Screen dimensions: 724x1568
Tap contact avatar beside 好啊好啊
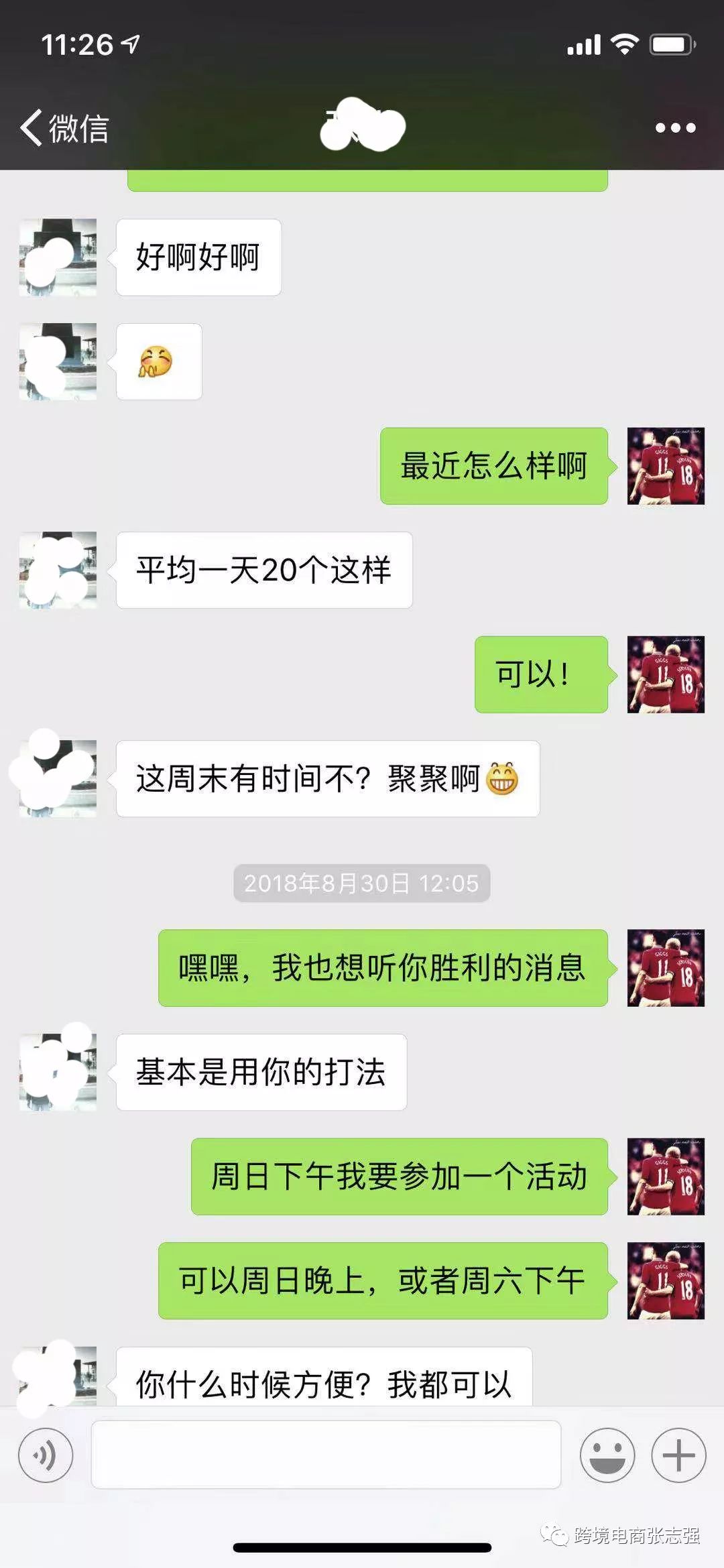[58, 257]
